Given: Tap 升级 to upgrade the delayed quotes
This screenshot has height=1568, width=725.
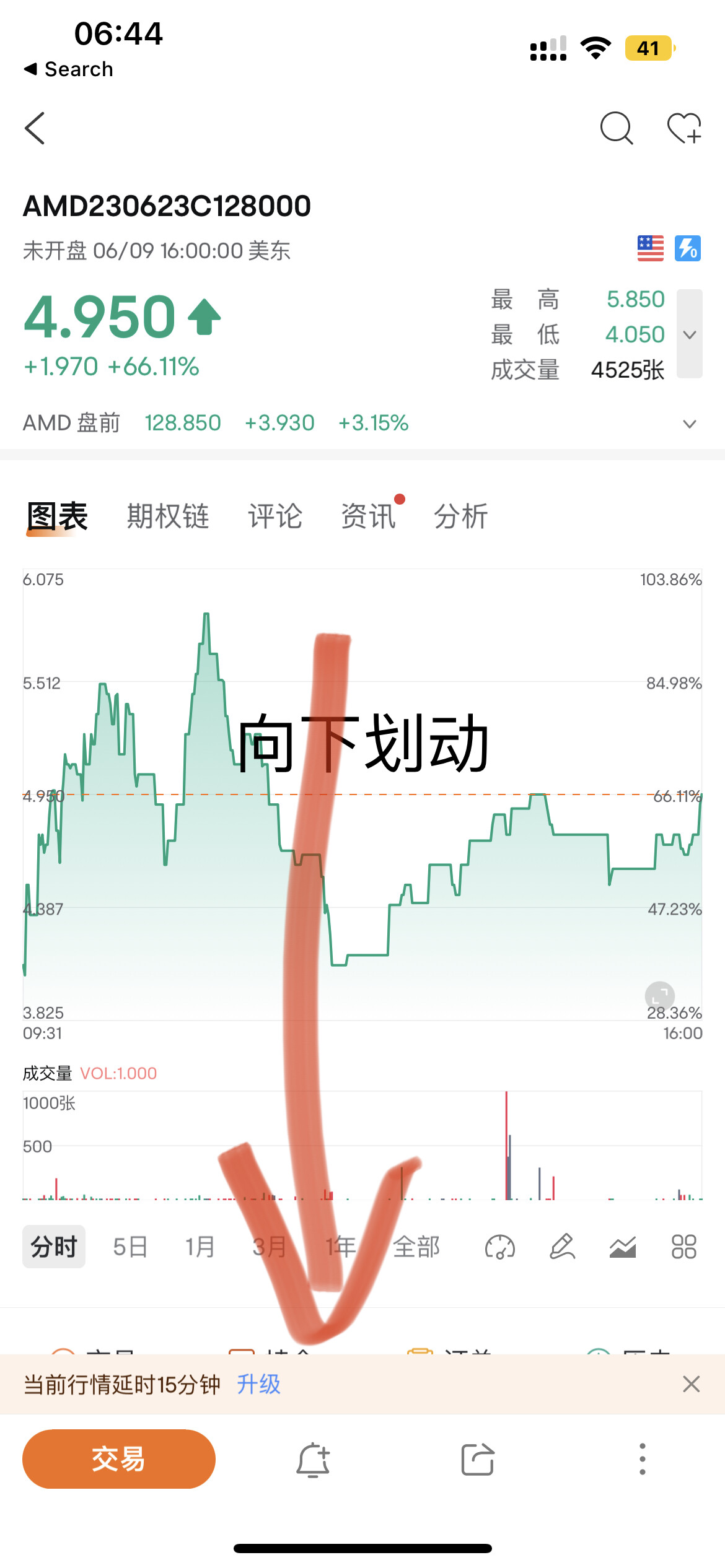Looking at the screenshot, I should coord(259,1384).
